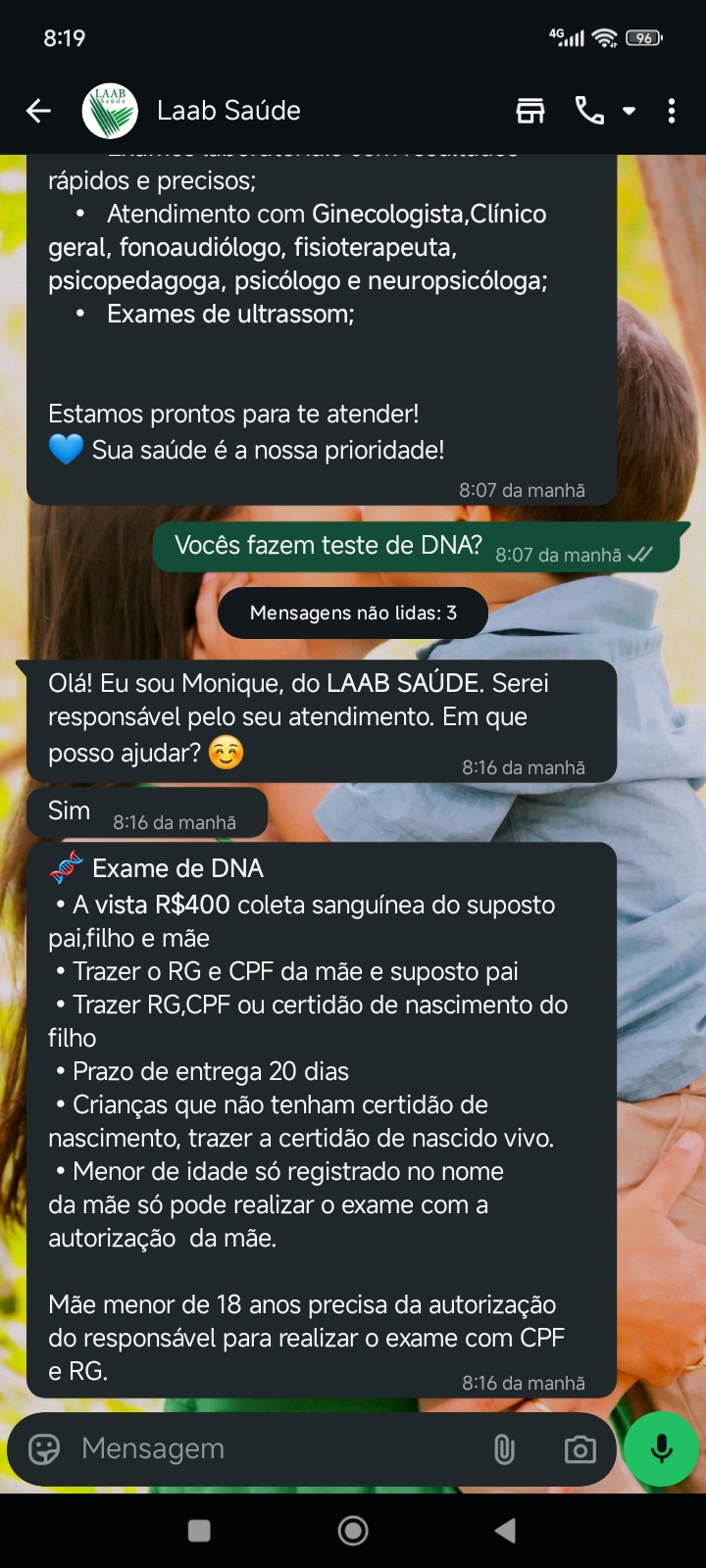Viewport: 706px width, 1568px height.
Task: Open the business catalog storefront icon
Action: [530, 111]
